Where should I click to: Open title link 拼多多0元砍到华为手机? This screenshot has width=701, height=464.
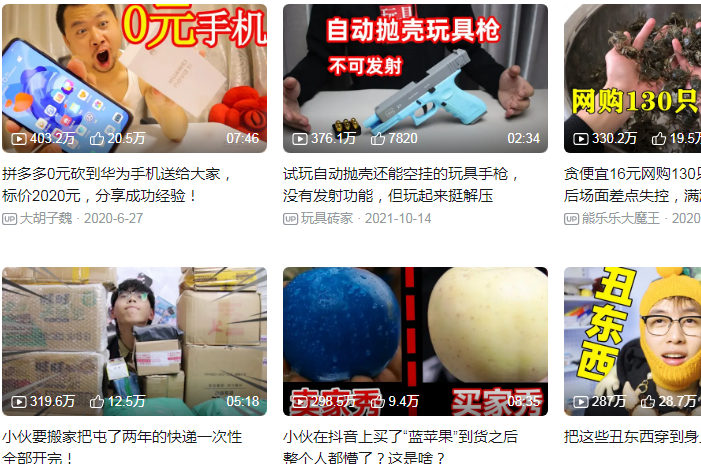click(x=120, y=174)
